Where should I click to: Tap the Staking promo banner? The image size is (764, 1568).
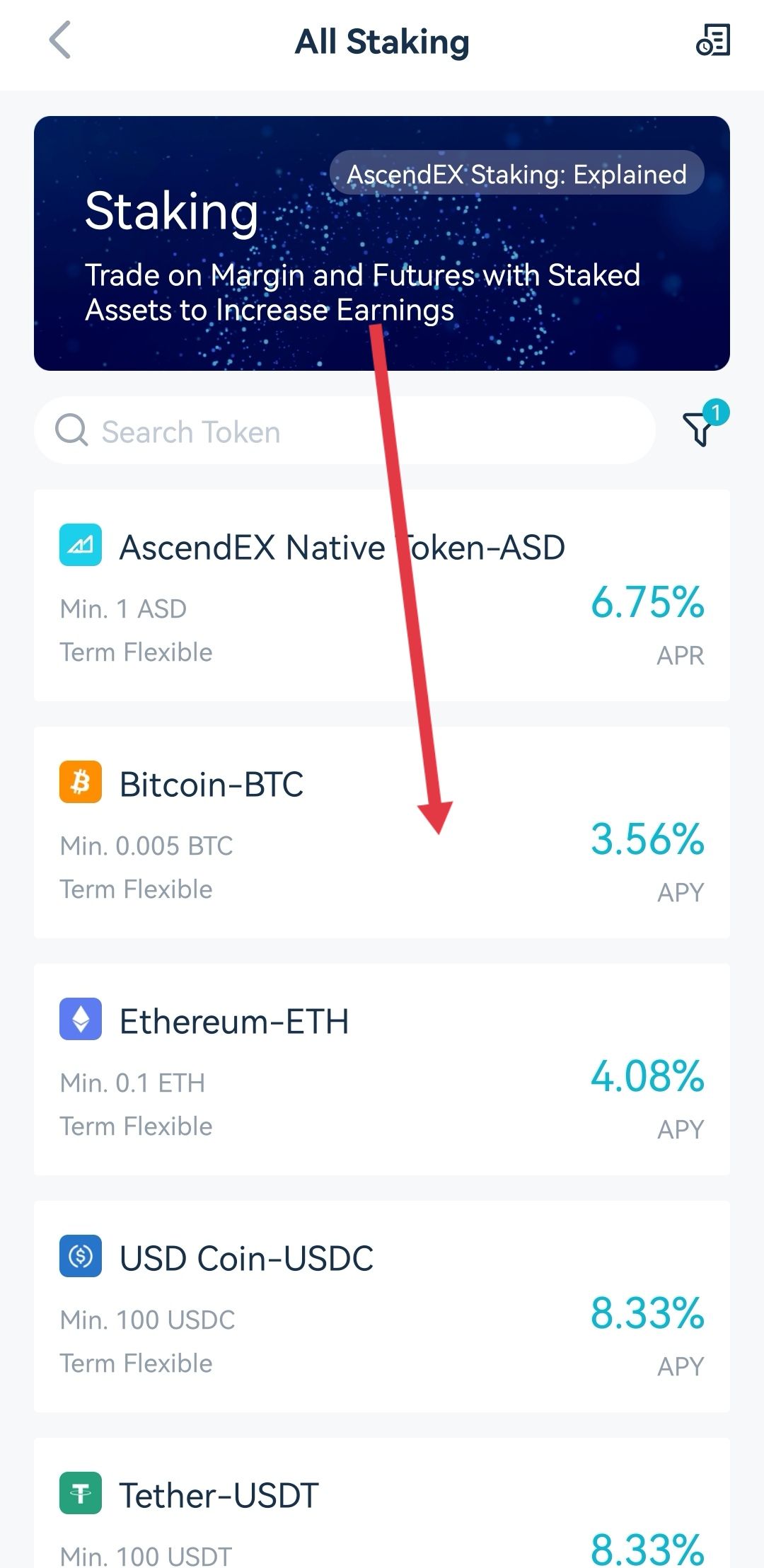[382, 243]
